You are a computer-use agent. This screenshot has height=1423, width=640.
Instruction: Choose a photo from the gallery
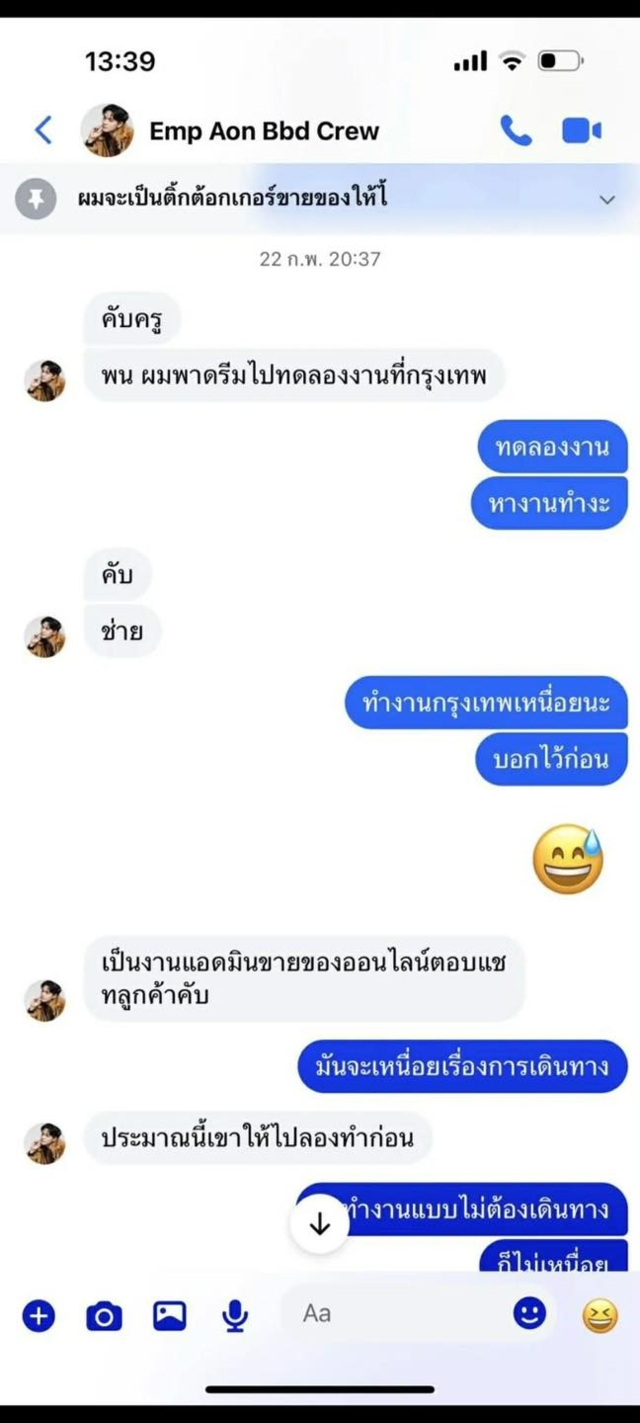click(x=169, y=1316)
